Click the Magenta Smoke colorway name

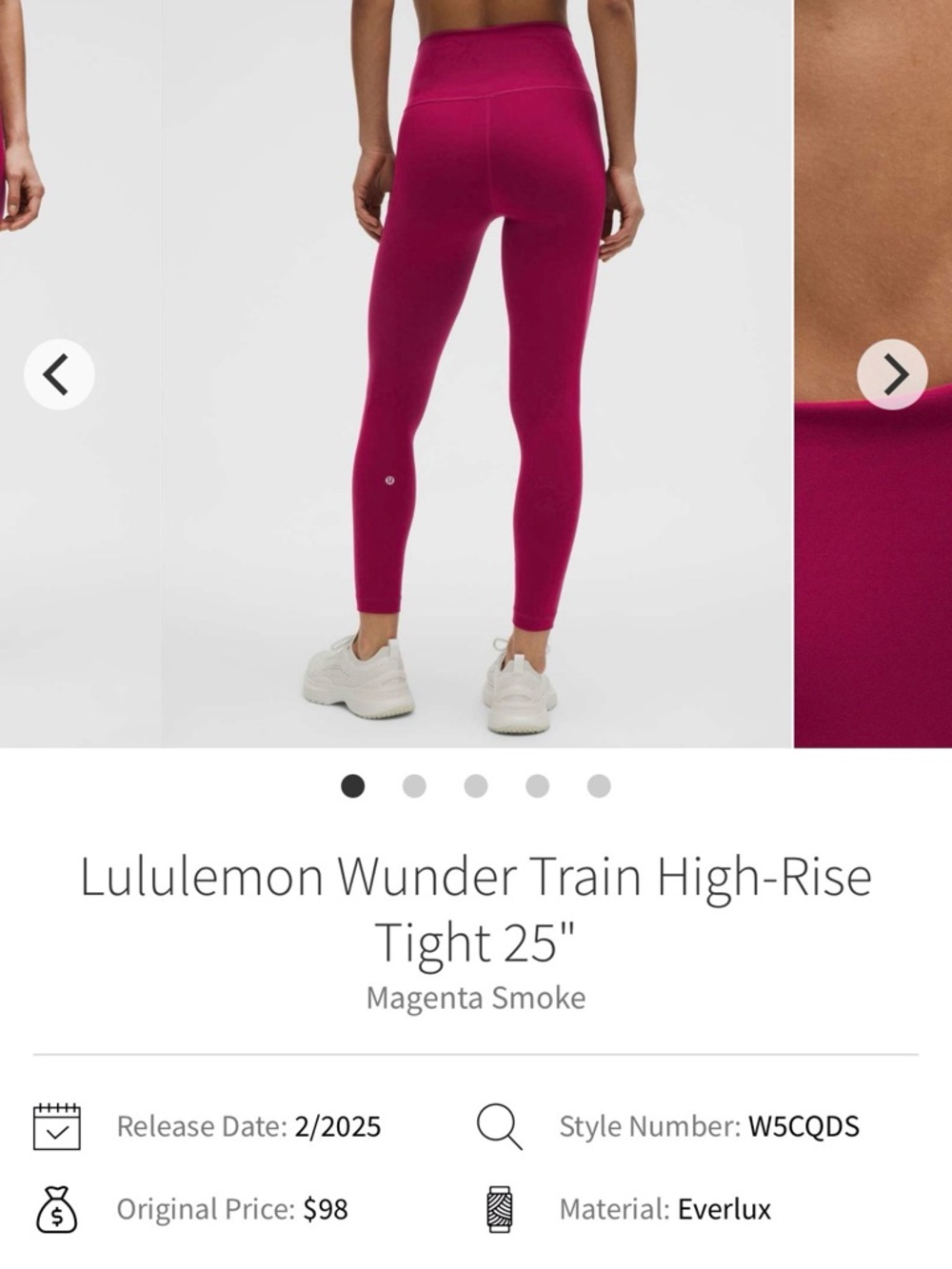475,998
